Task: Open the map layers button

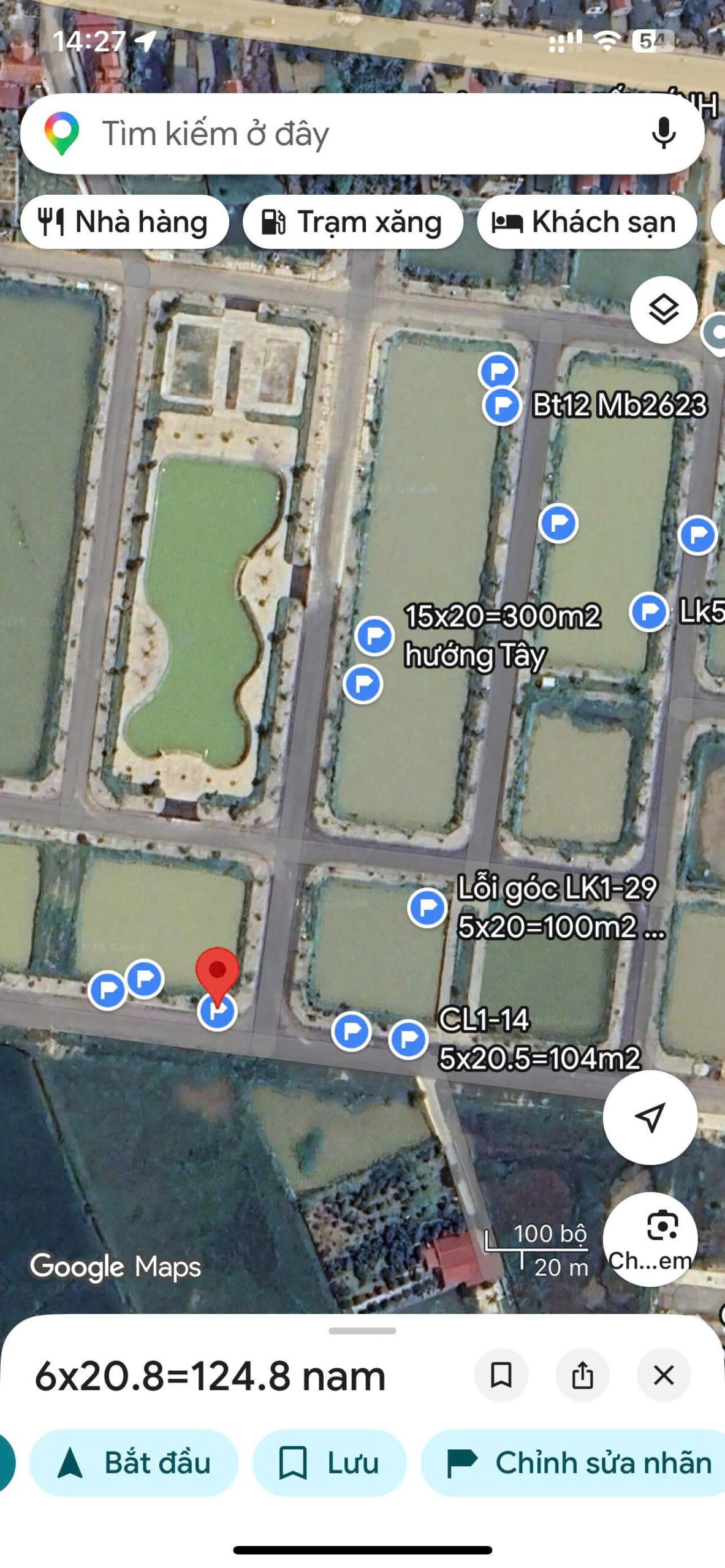Action: (664, 309)
